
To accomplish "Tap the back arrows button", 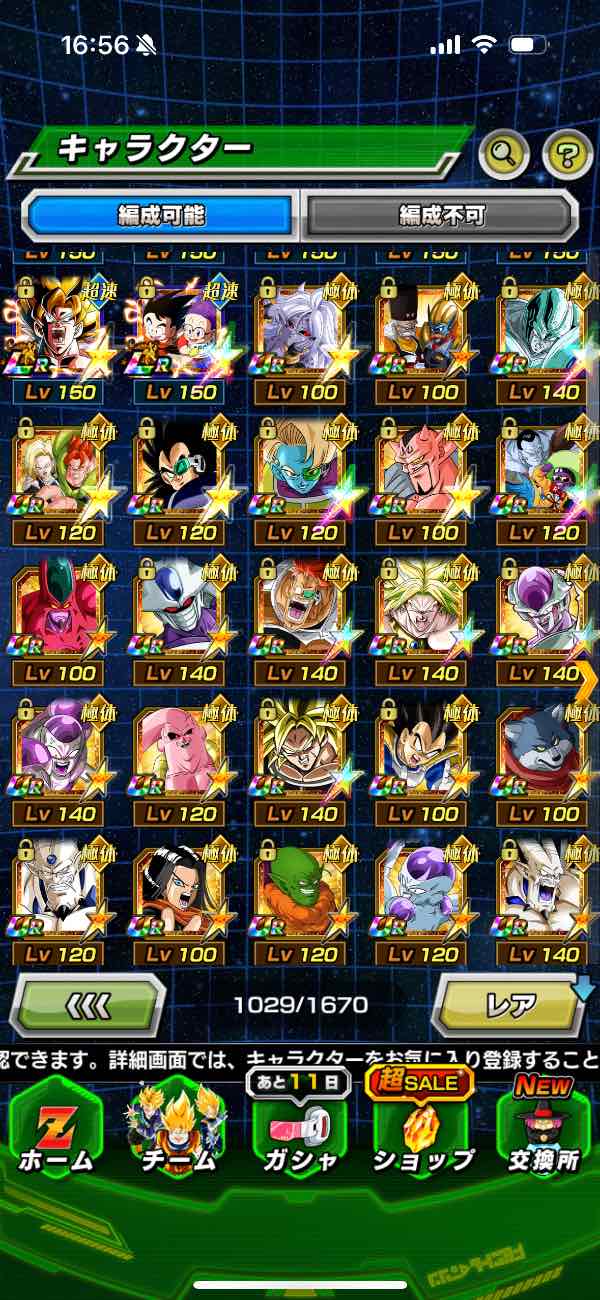I will tap(90, 1004).
